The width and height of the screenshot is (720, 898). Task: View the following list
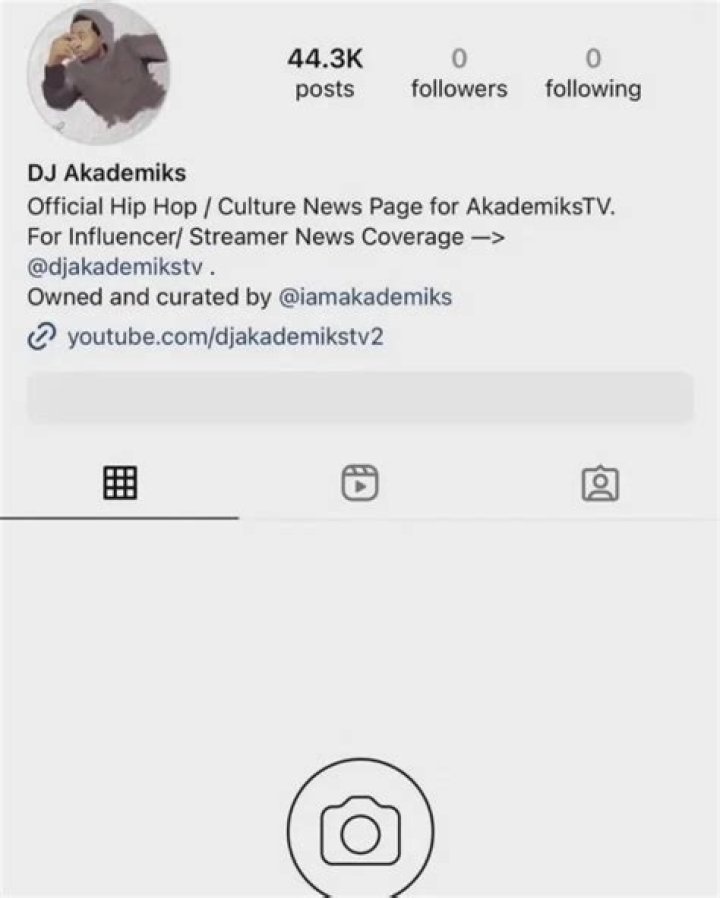point(592,75)
